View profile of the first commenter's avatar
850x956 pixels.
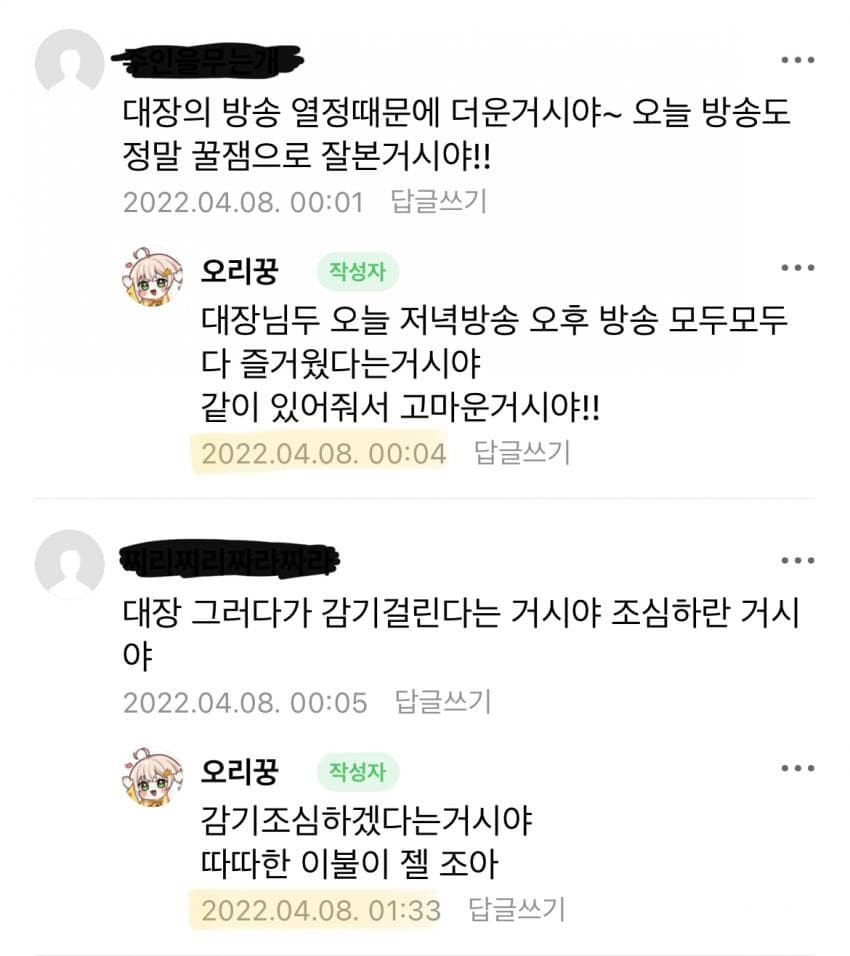pyautogui.click(x=69, y=64)
